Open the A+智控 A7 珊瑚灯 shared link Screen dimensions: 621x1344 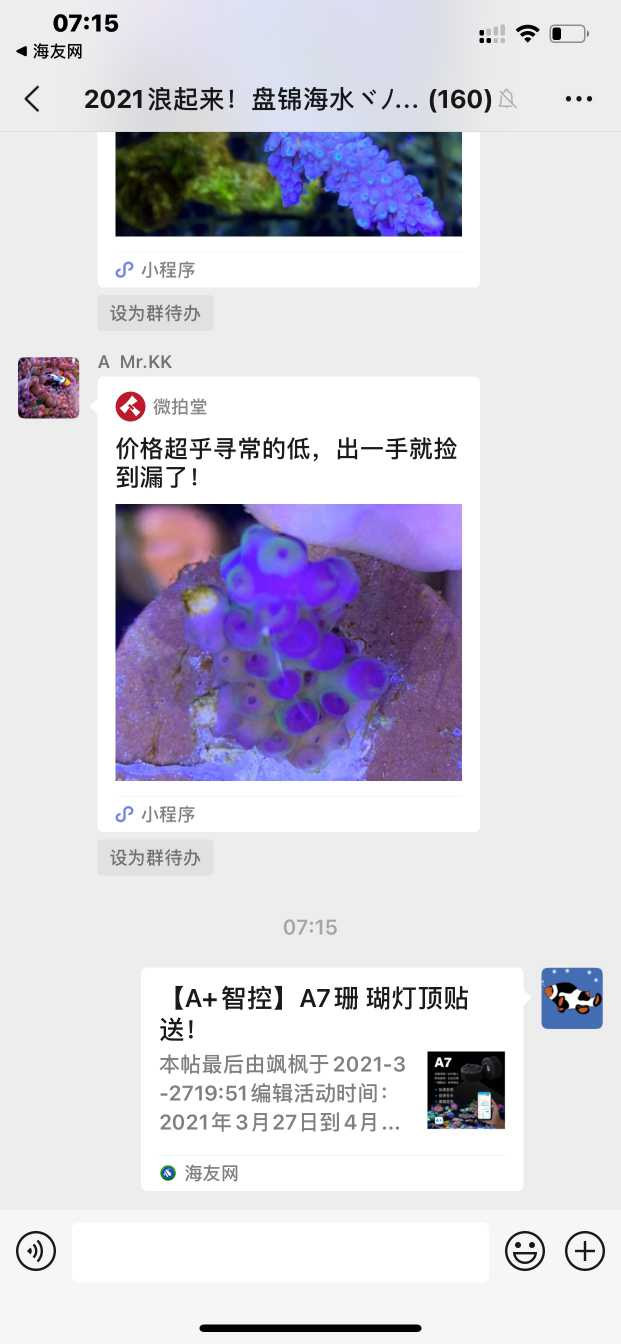coord(331,1078)
